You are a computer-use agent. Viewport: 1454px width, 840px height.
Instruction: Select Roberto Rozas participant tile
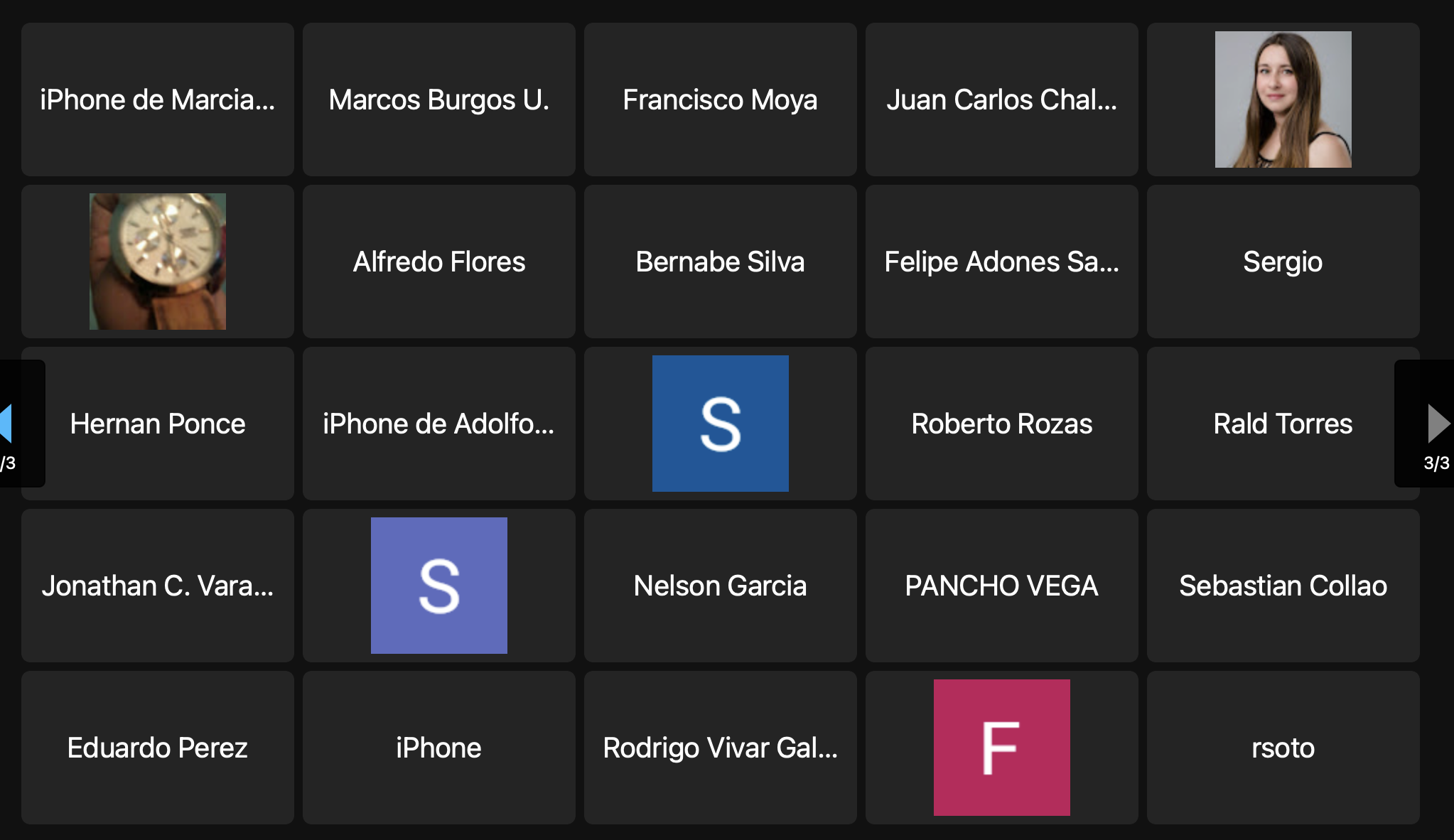pyautogui.click(x=1002, y=424)
